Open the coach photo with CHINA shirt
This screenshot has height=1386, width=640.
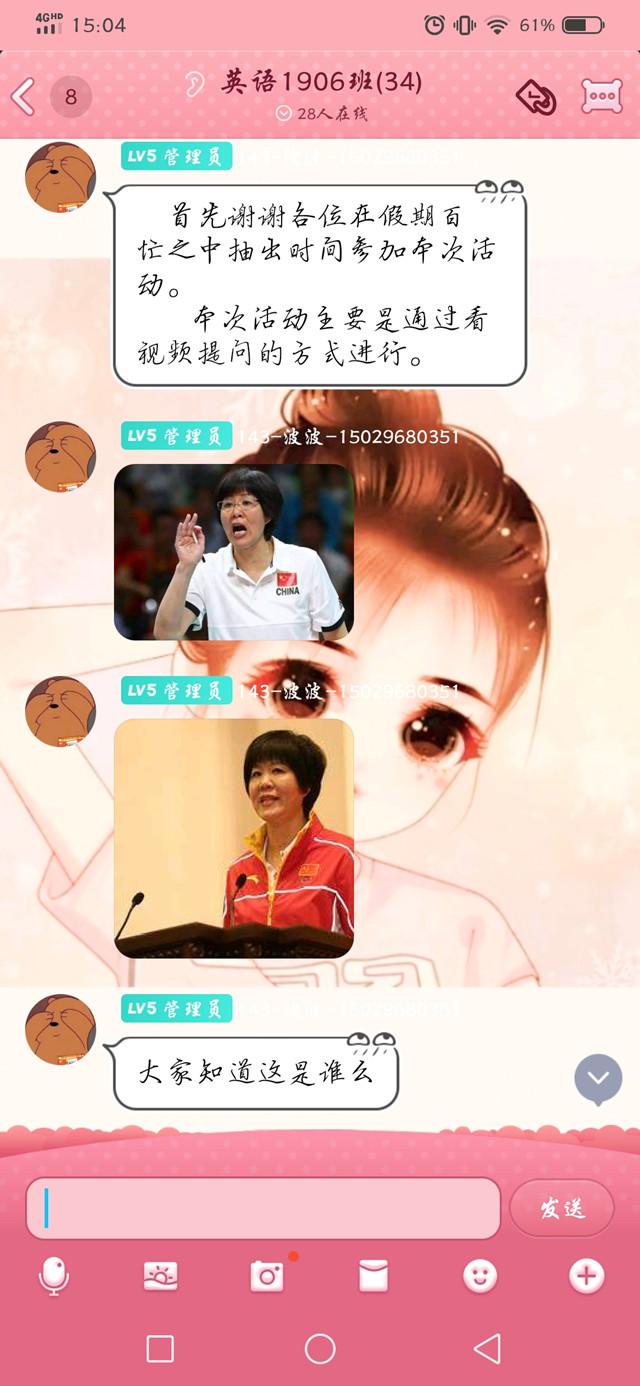pyautogui.click(x=234, y=552)
